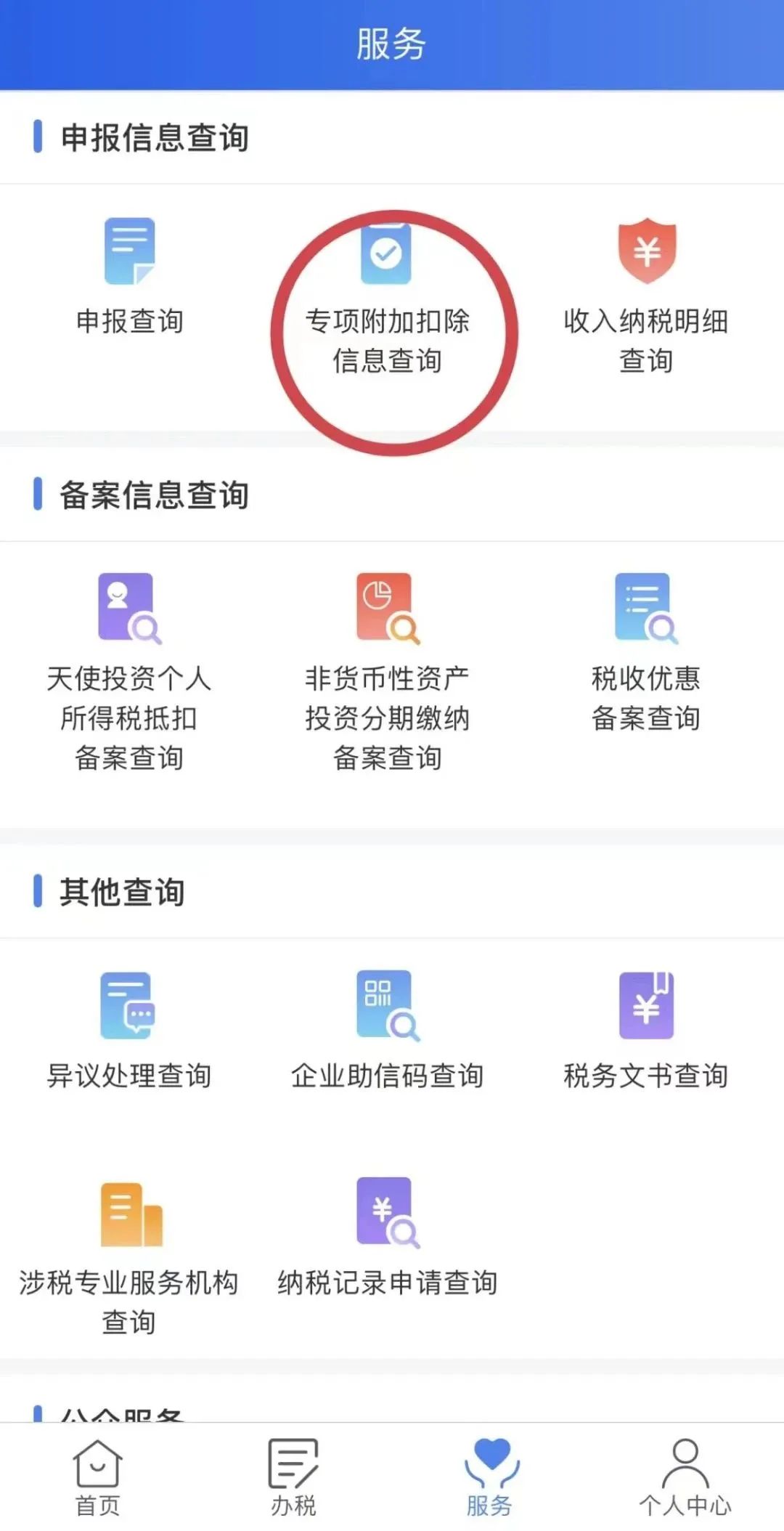Image resolution: width=784 pixels, height=1531 pixels.
Task: Go to the 个人中心 tab
Action: tap(685, 1477)
